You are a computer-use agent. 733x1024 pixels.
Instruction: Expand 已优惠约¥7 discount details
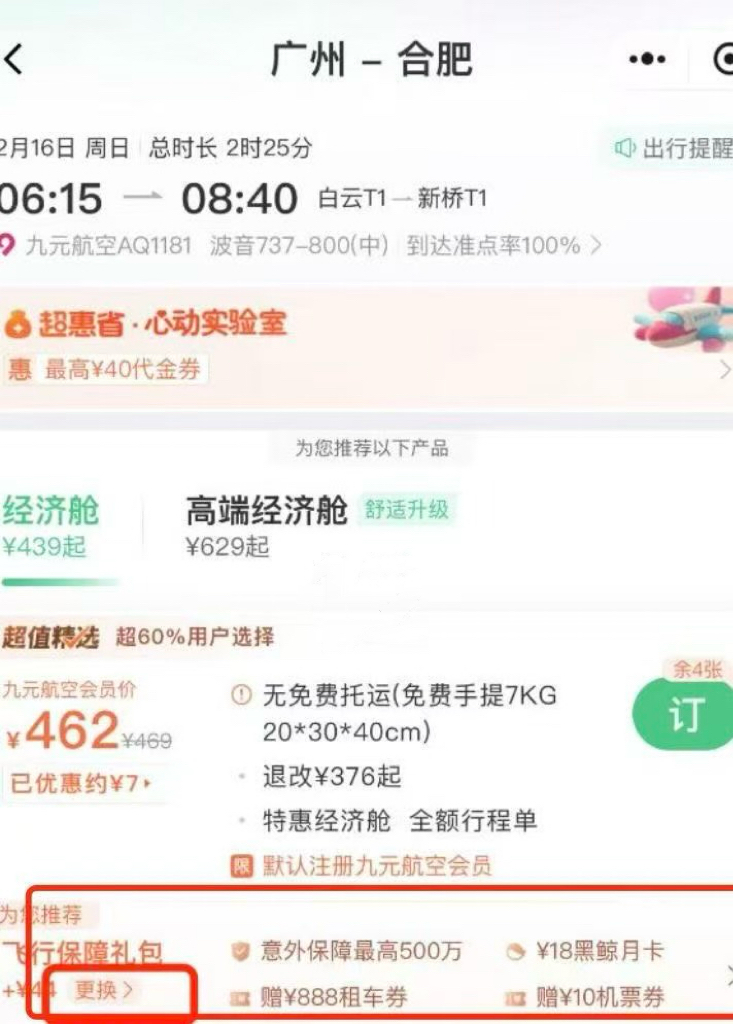click(x=80, y=783)
